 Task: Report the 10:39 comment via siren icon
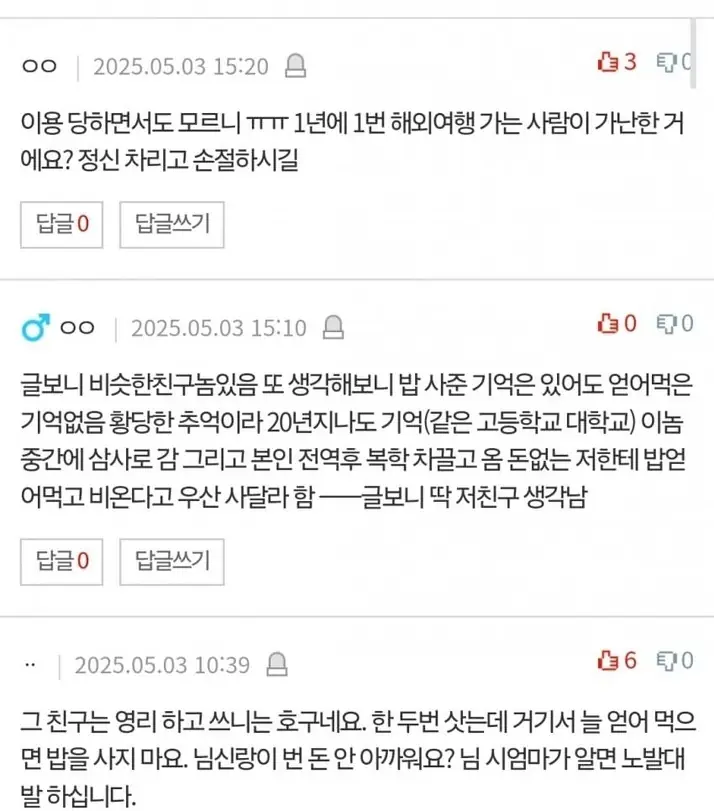tap(279, 665)
